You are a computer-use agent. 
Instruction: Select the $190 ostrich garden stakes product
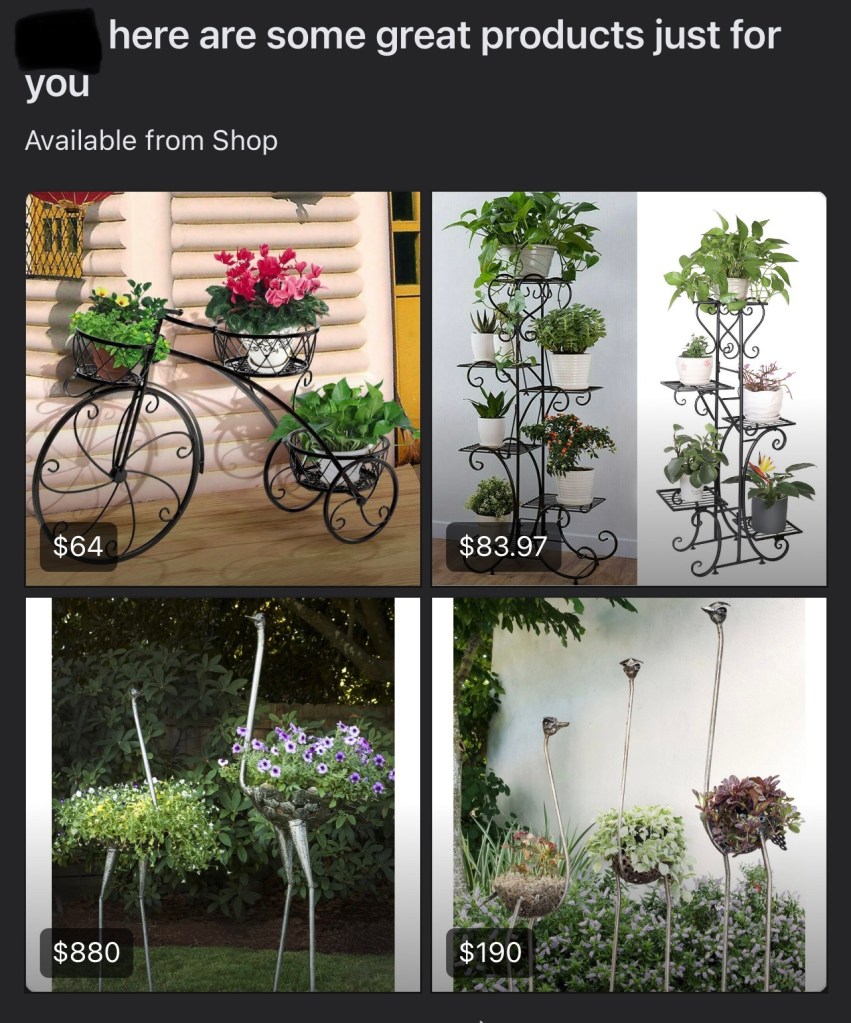coord(629,794)
